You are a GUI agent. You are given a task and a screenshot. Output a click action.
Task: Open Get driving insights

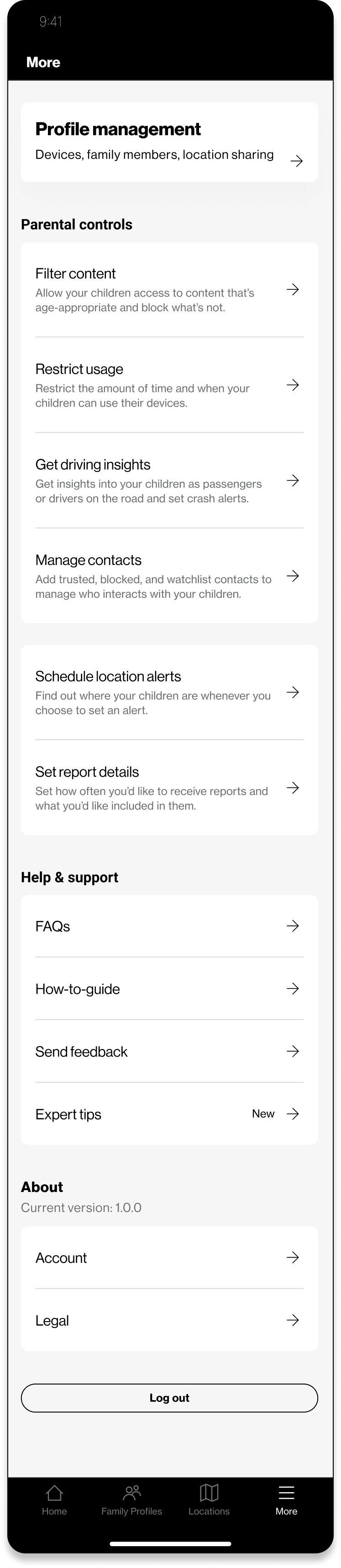169,481
